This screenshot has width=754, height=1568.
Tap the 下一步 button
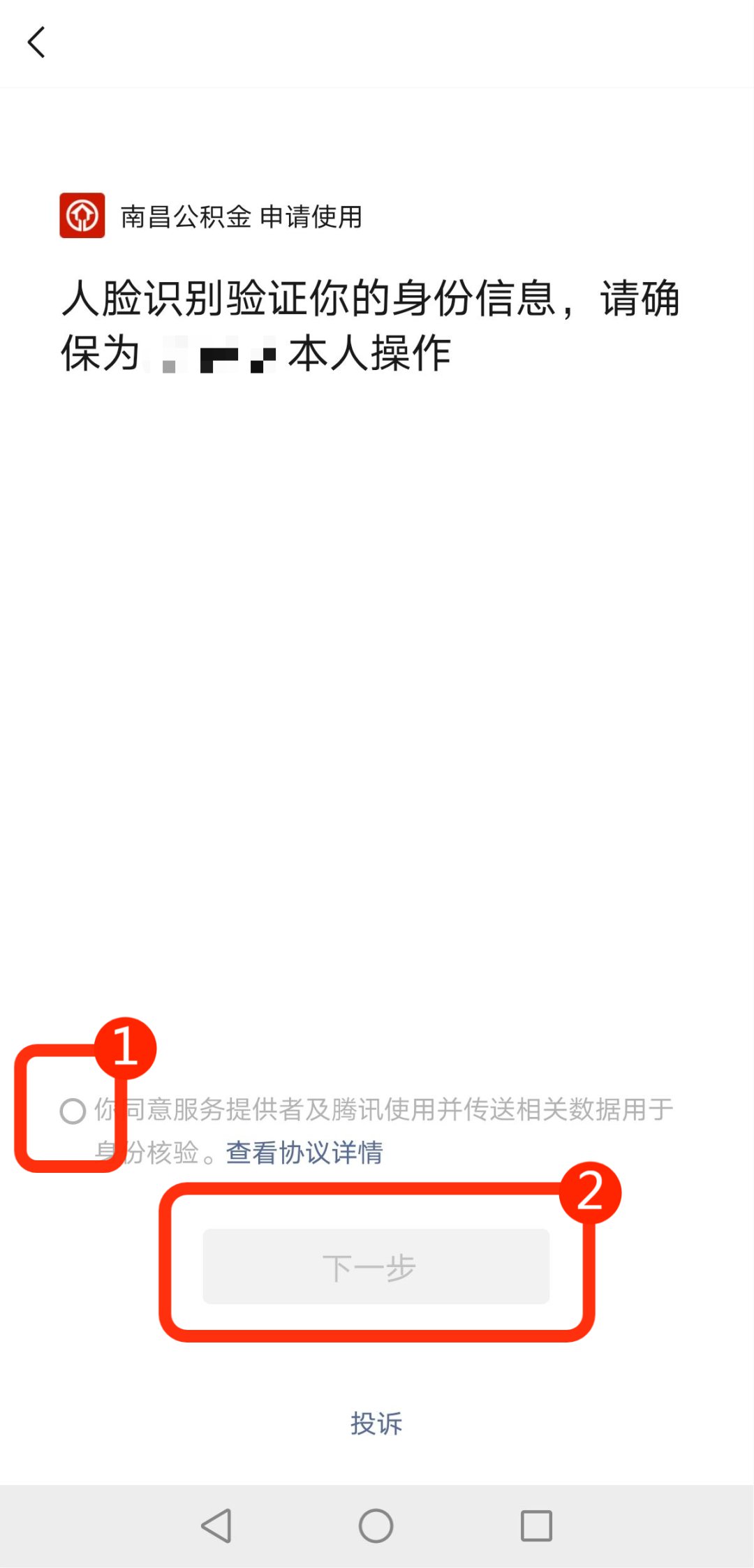tap(376, 1266)
